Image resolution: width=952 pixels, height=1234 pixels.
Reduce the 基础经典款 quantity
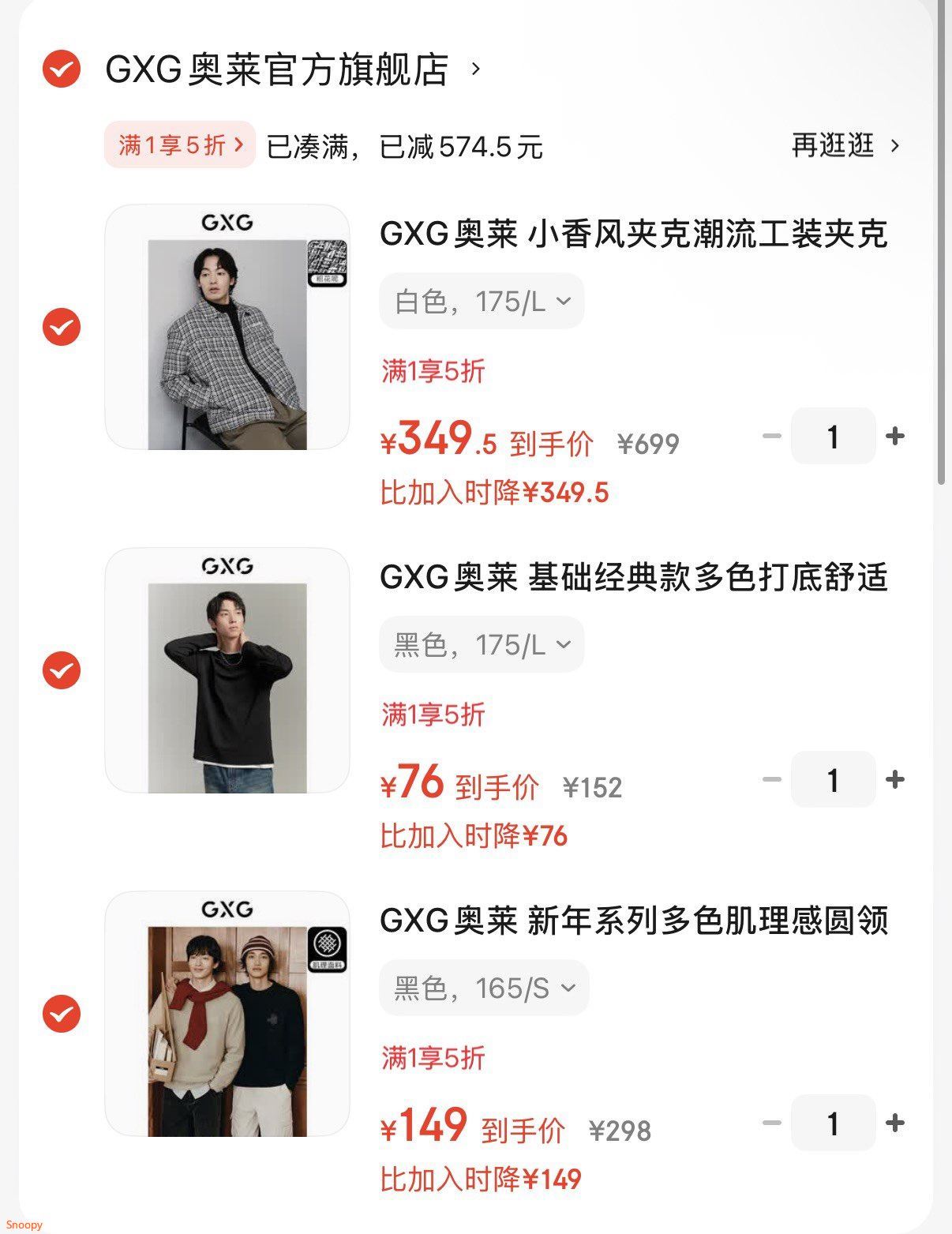coord(771,779)
